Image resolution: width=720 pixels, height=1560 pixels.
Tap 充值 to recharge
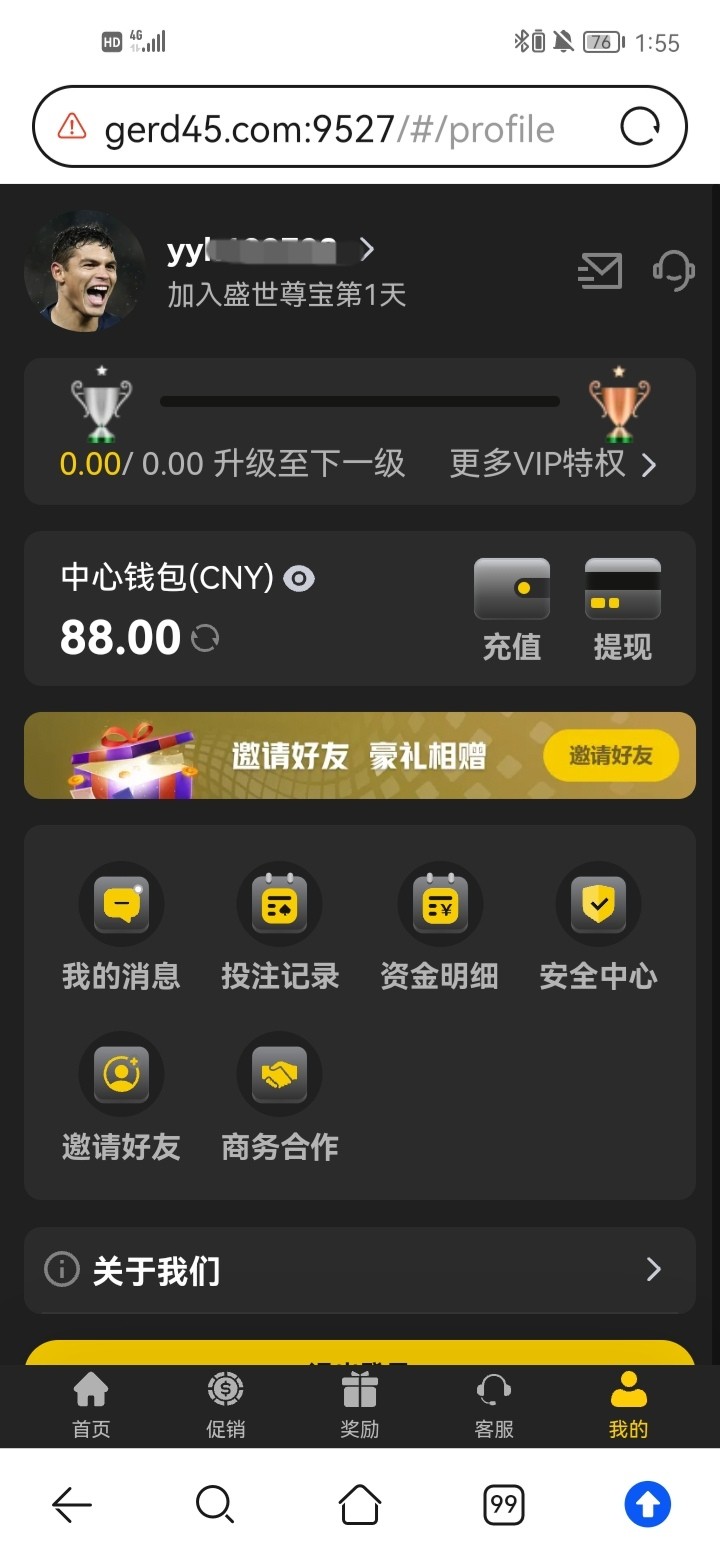[x=511, y=610]
